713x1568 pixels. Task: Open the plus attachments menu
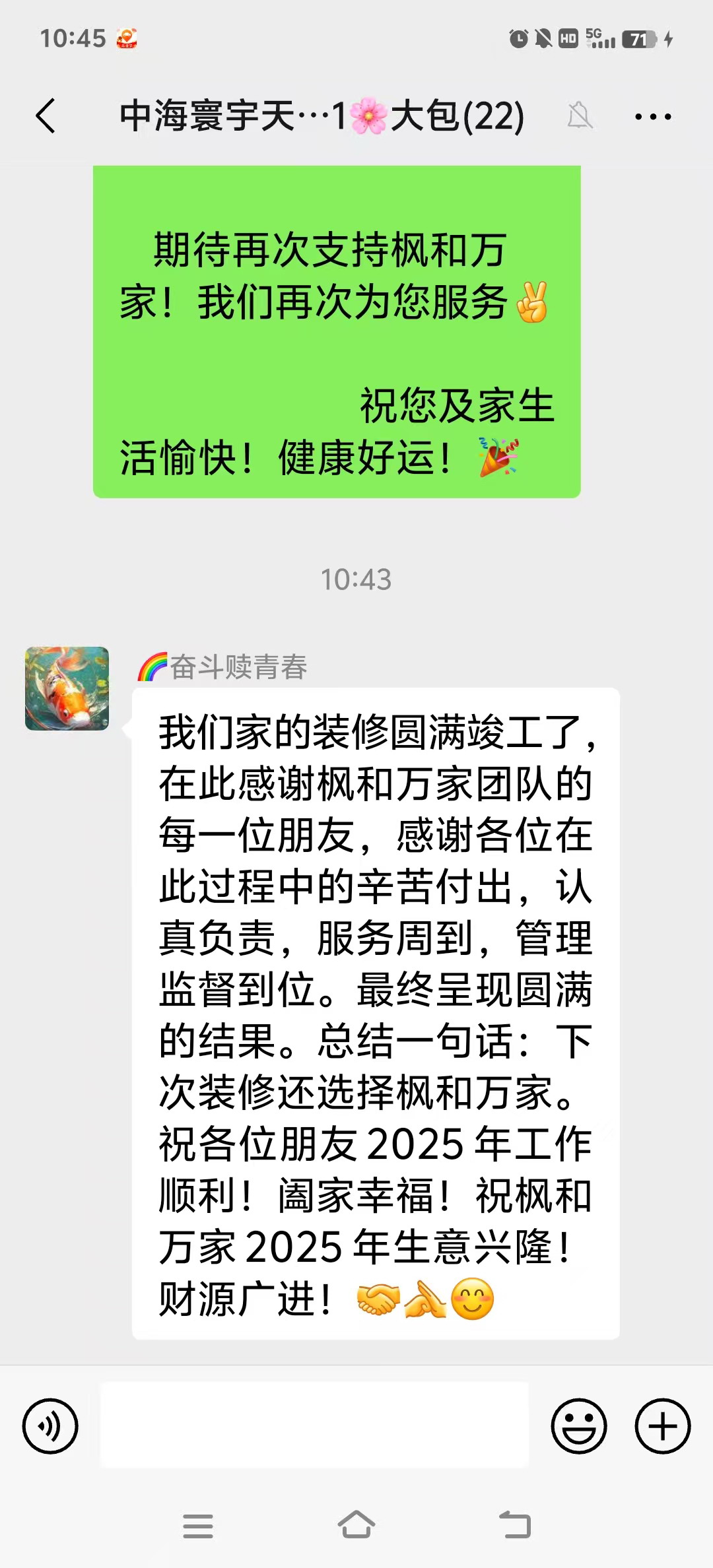point(662,1426)
